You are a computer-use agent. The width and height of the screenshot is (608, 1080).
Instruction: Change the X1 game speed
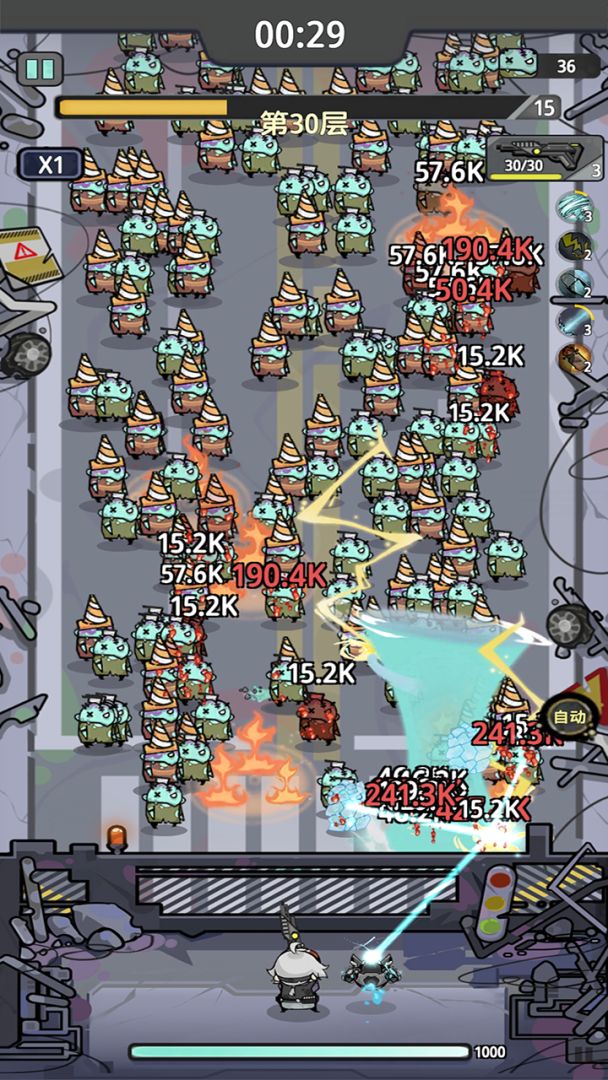pyautogui.click(x=50, y=165)
